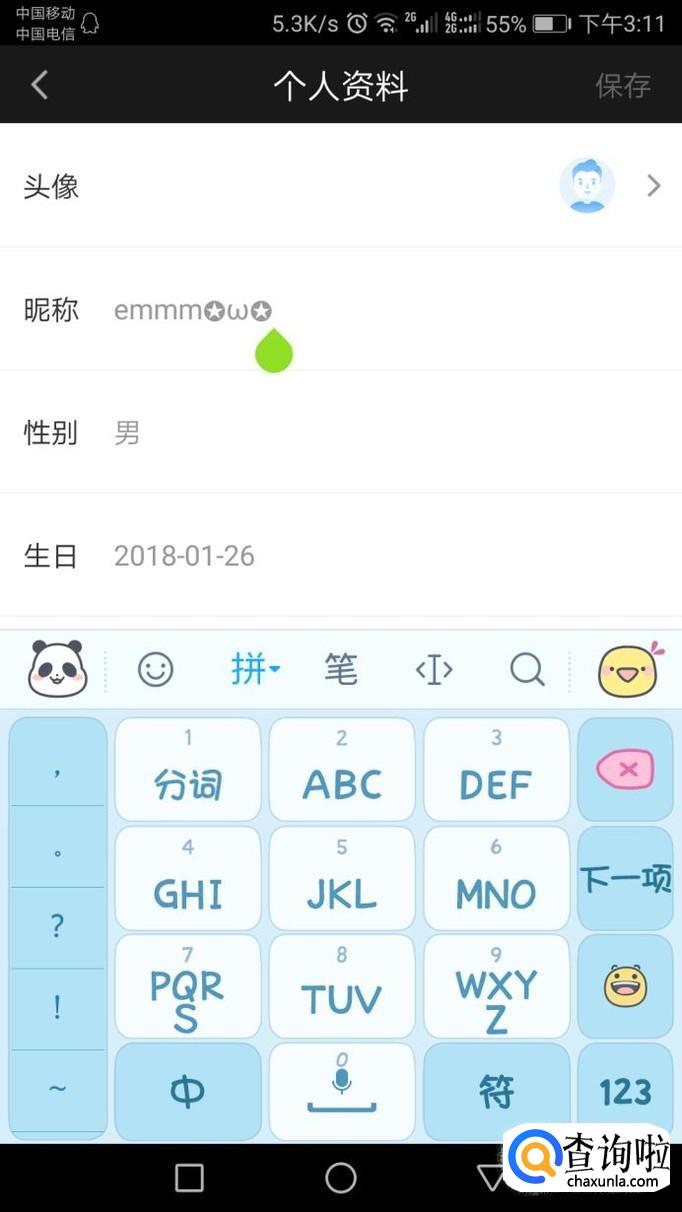
Task: Tap the backspace key
Action: pyautogui.click(x=625, y=770)
